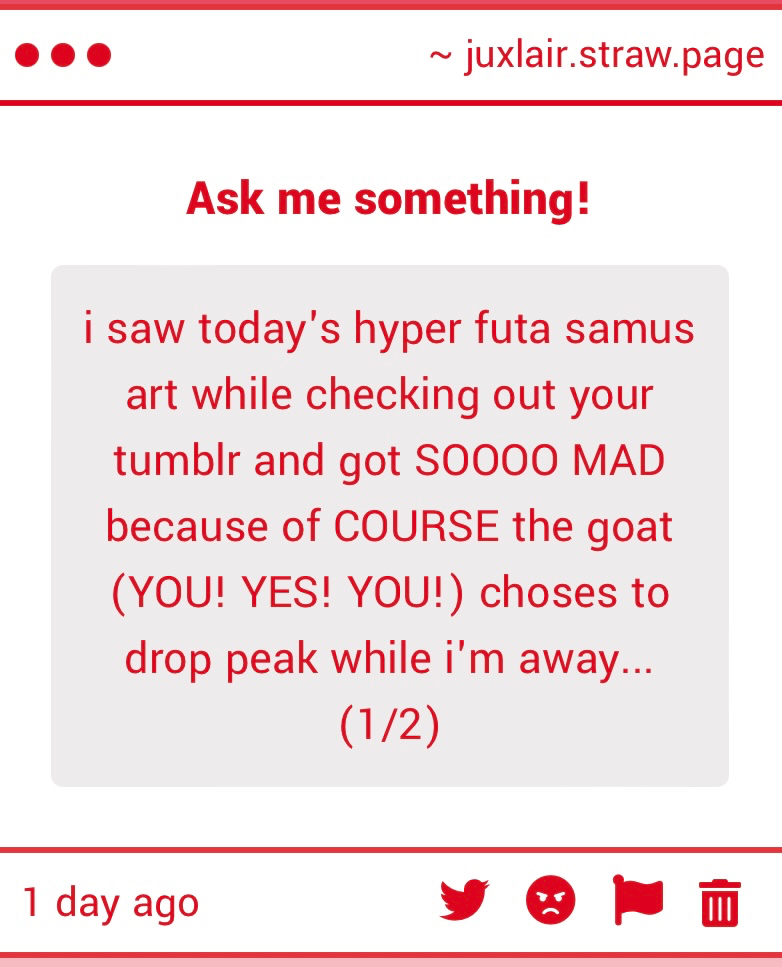Share this ask on Twitter
782x967 pixels.
pos(464,901)
